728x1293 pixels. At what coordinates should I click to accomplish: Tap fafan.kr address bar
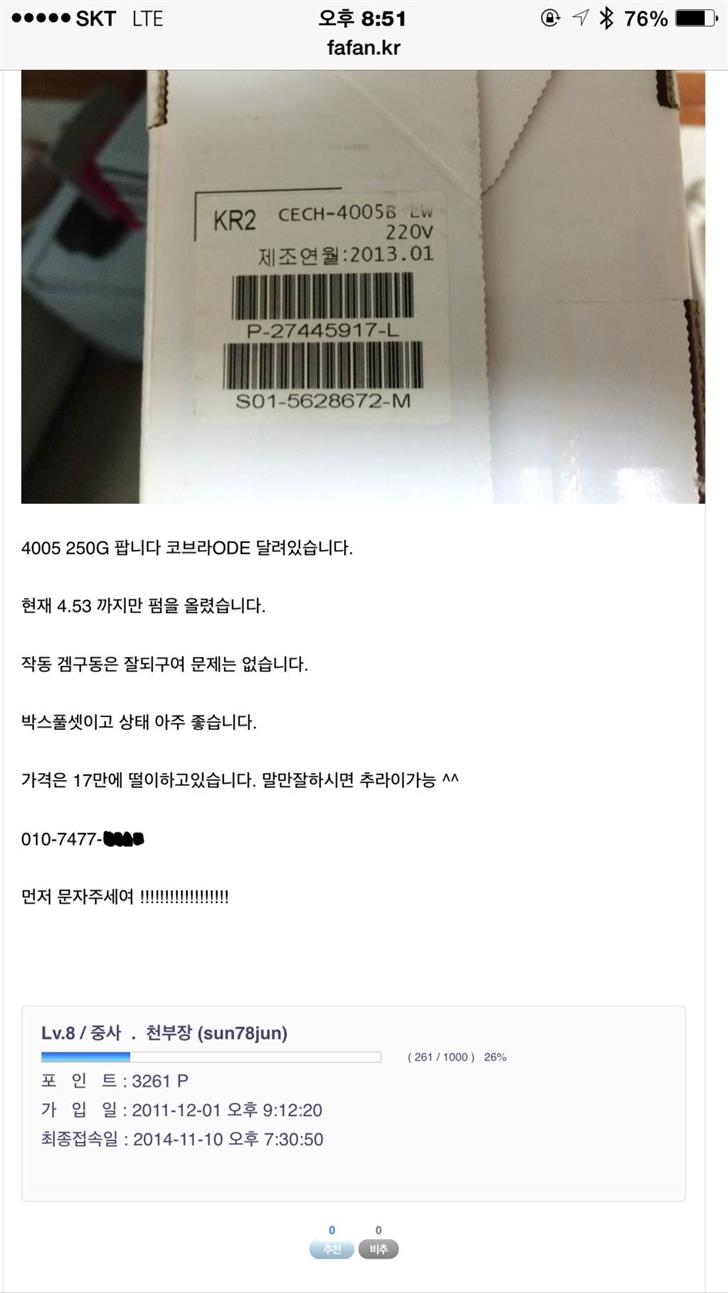coord(364,47)
